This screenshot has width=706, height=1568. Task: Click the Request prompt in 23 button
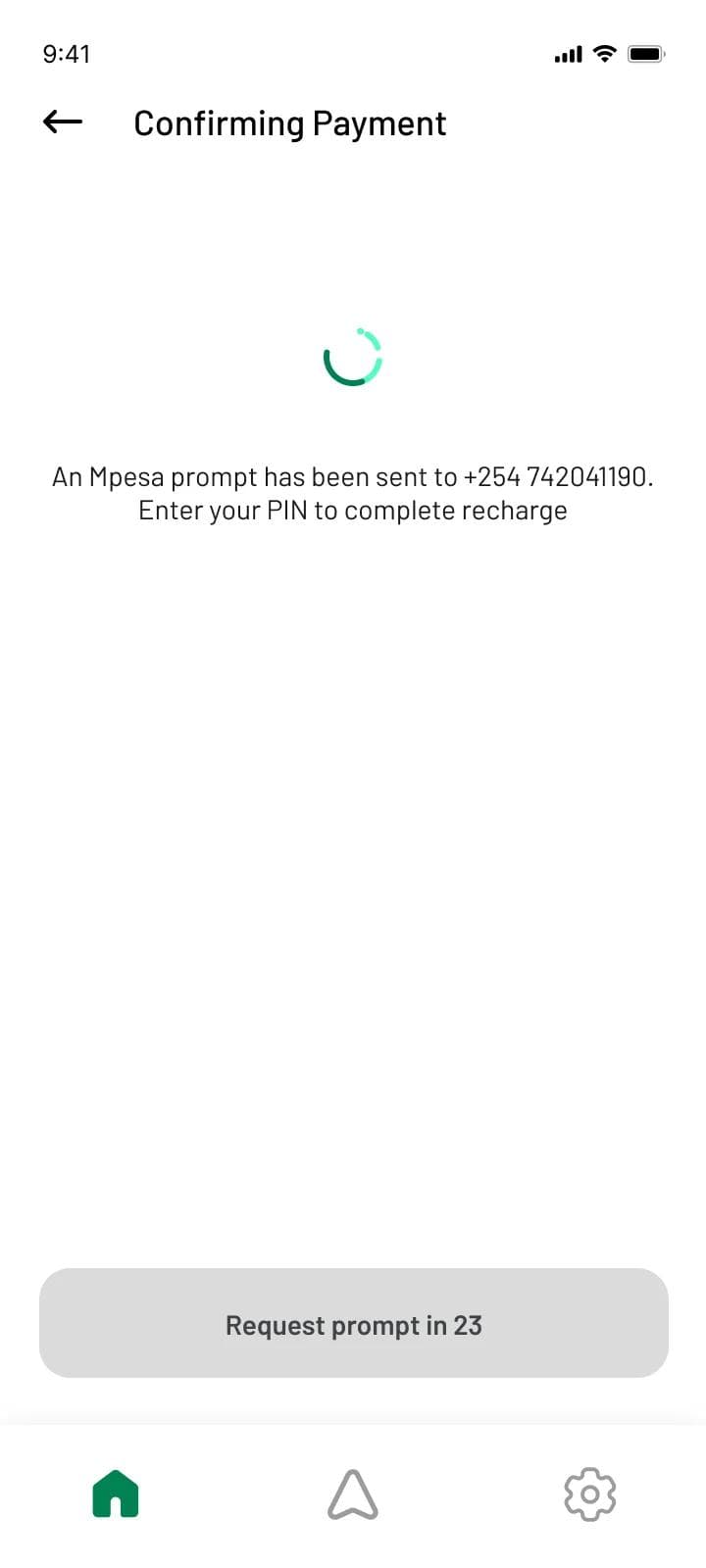353,1323
